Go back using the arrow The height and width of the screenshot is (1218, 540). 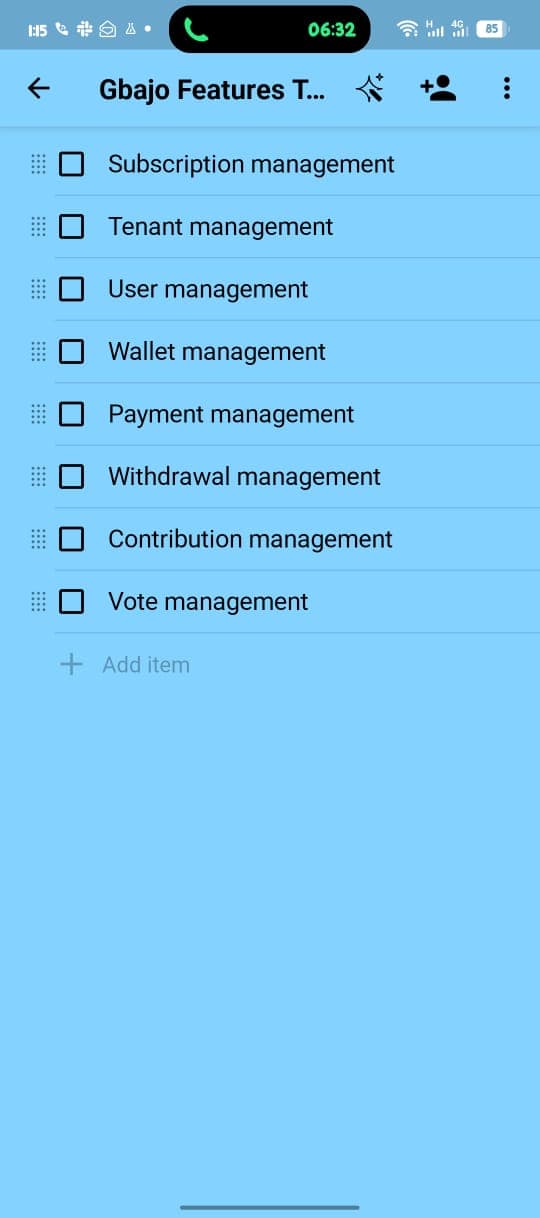tap(38, 89)
